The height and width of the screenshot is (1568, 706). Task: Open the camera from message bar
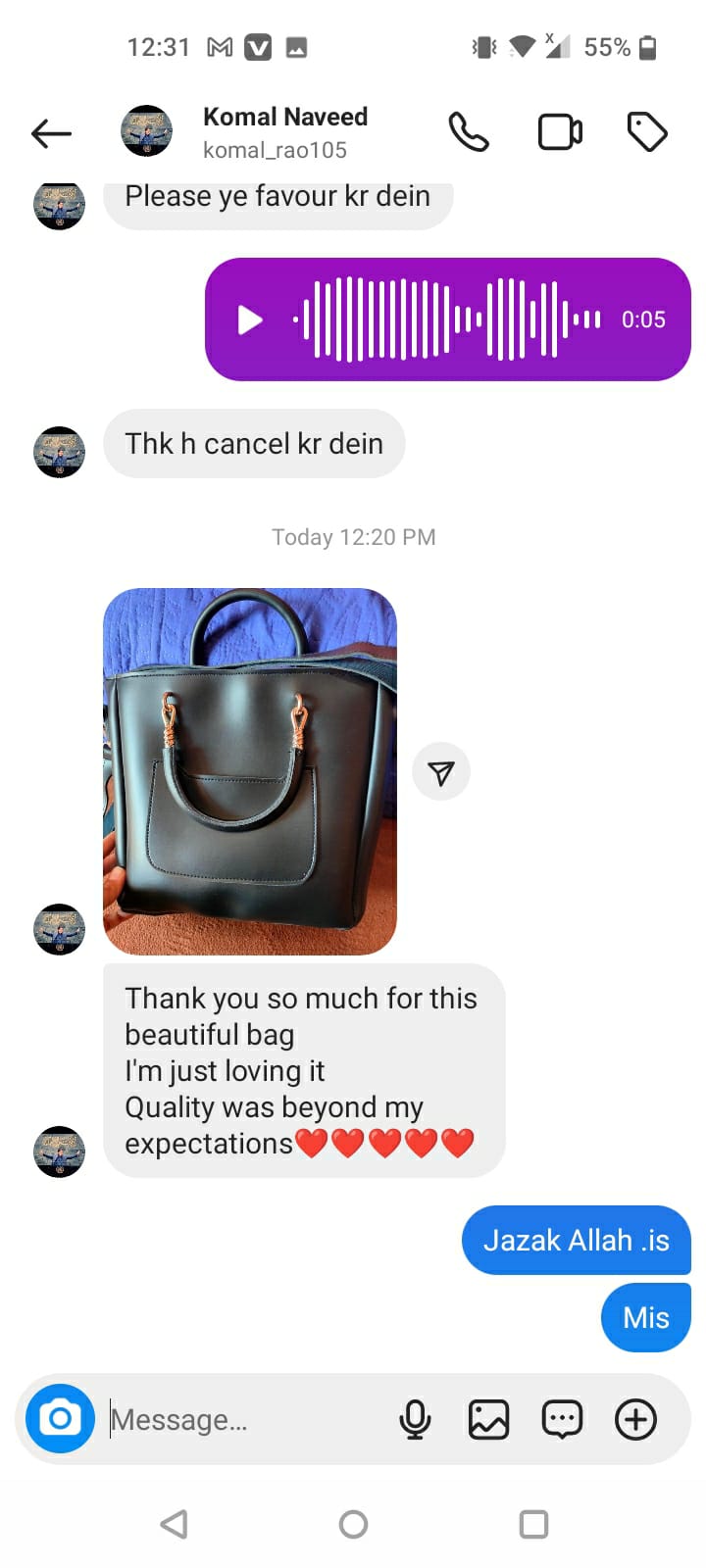(60, 1418)
